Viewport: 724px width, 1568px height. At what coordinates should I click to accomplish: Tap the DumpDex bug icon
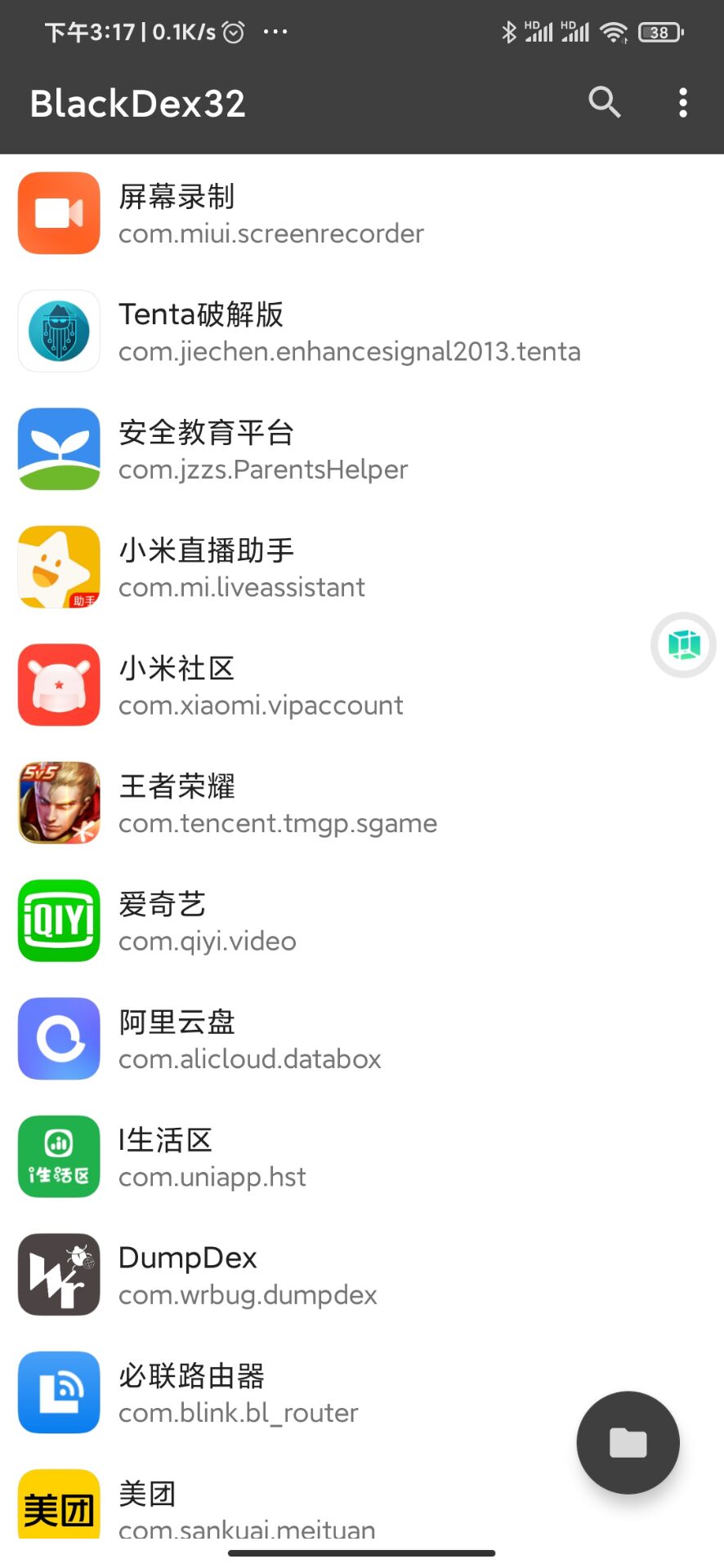click(58, 1274)
